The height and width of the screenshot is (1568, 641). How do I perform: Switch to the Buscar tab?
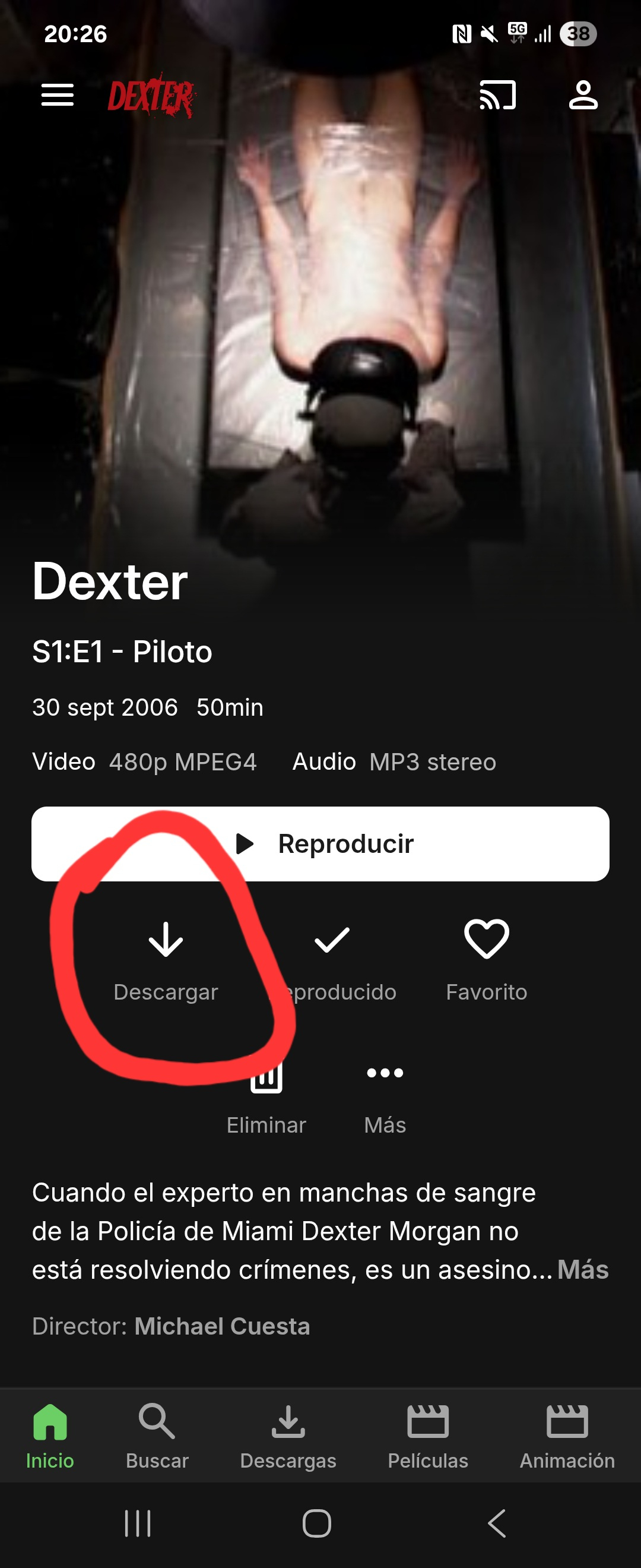(157, 1434)
